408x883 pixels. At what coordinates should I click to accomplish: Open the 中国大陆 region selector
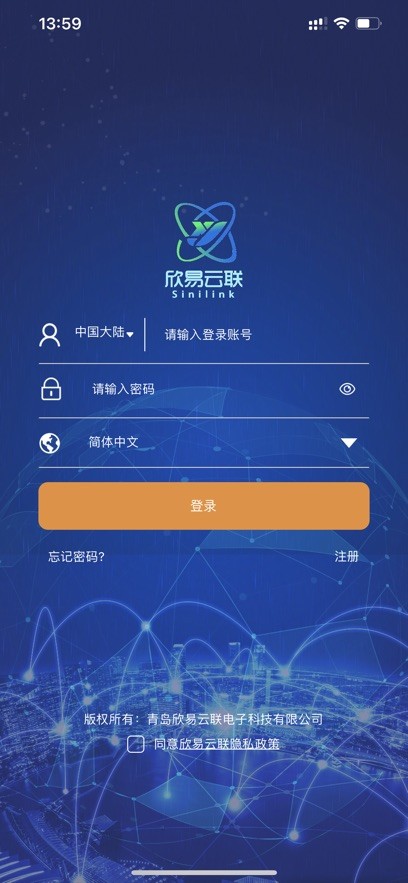pos(105,333)
